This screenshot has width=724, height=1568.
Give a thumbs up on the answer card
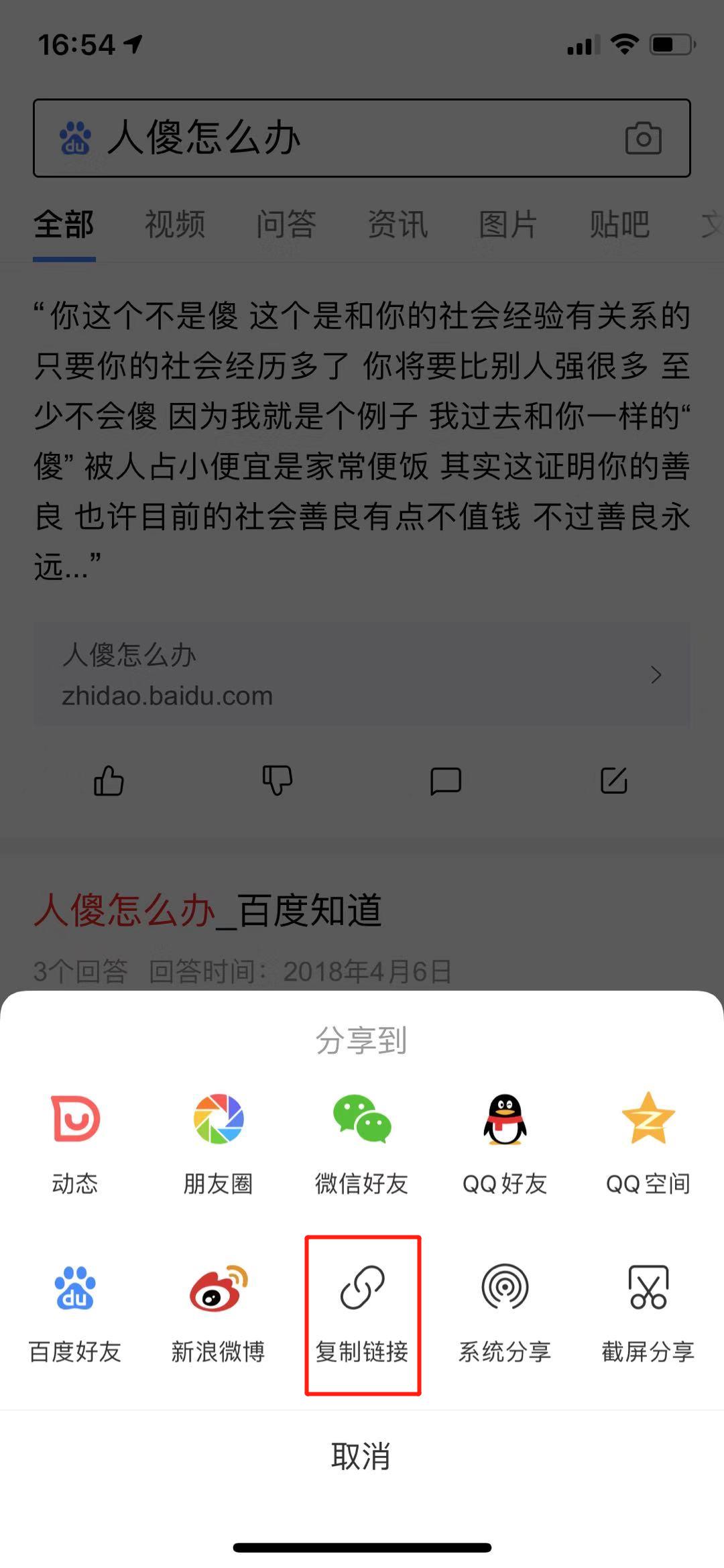pos(109,780)
